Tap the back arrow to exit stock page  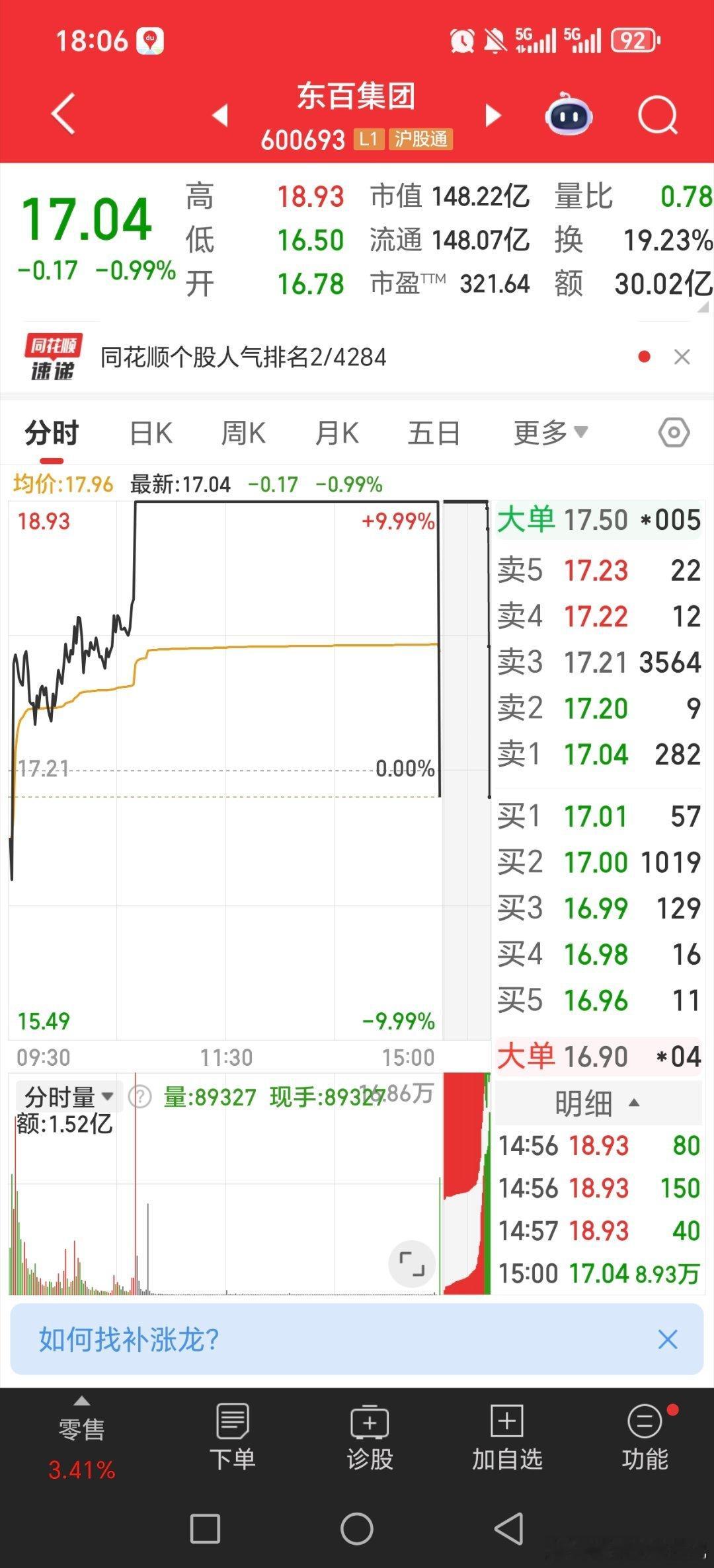click(61, 114)
